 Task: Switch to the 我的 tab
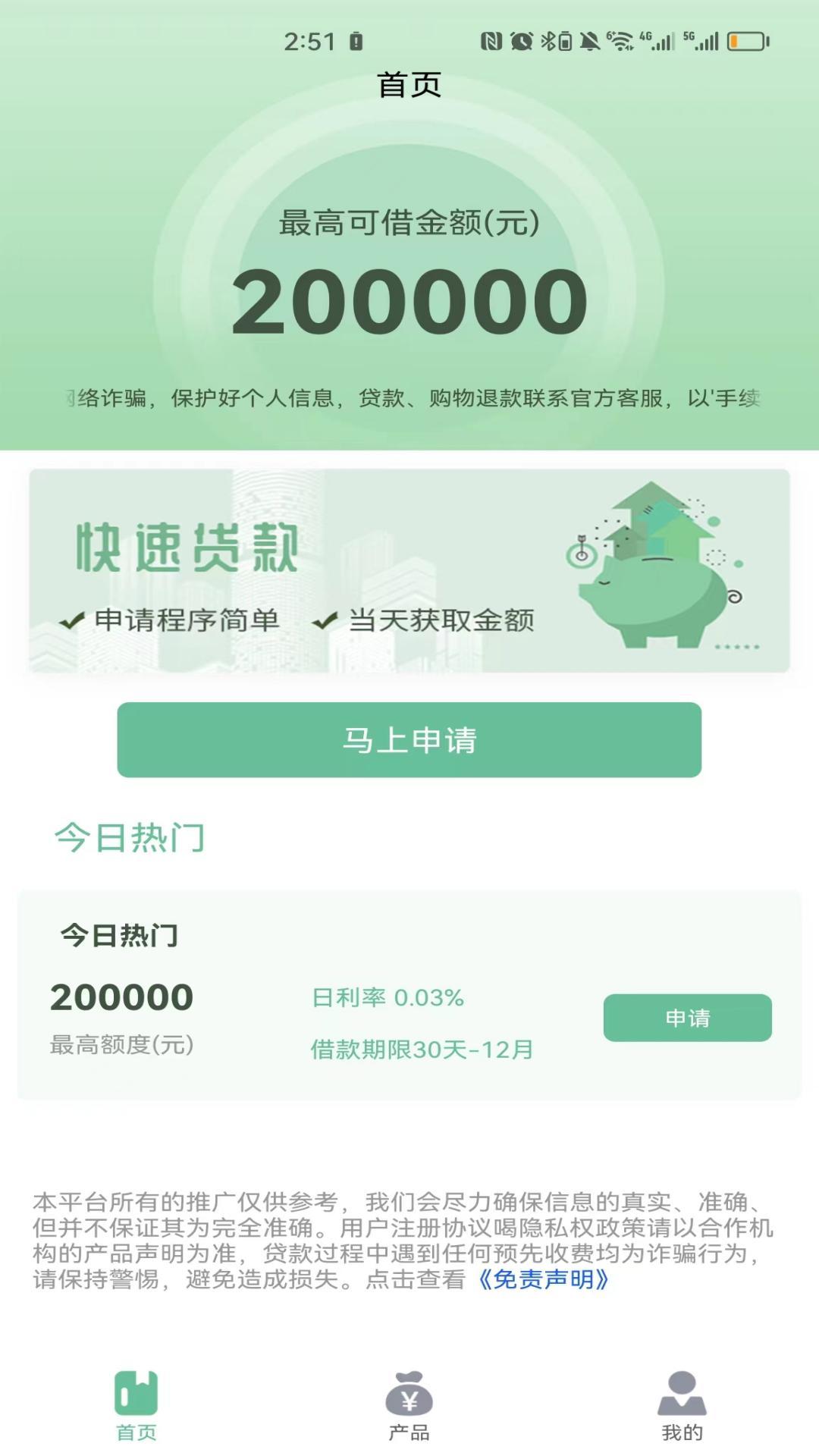[682, 1405]
